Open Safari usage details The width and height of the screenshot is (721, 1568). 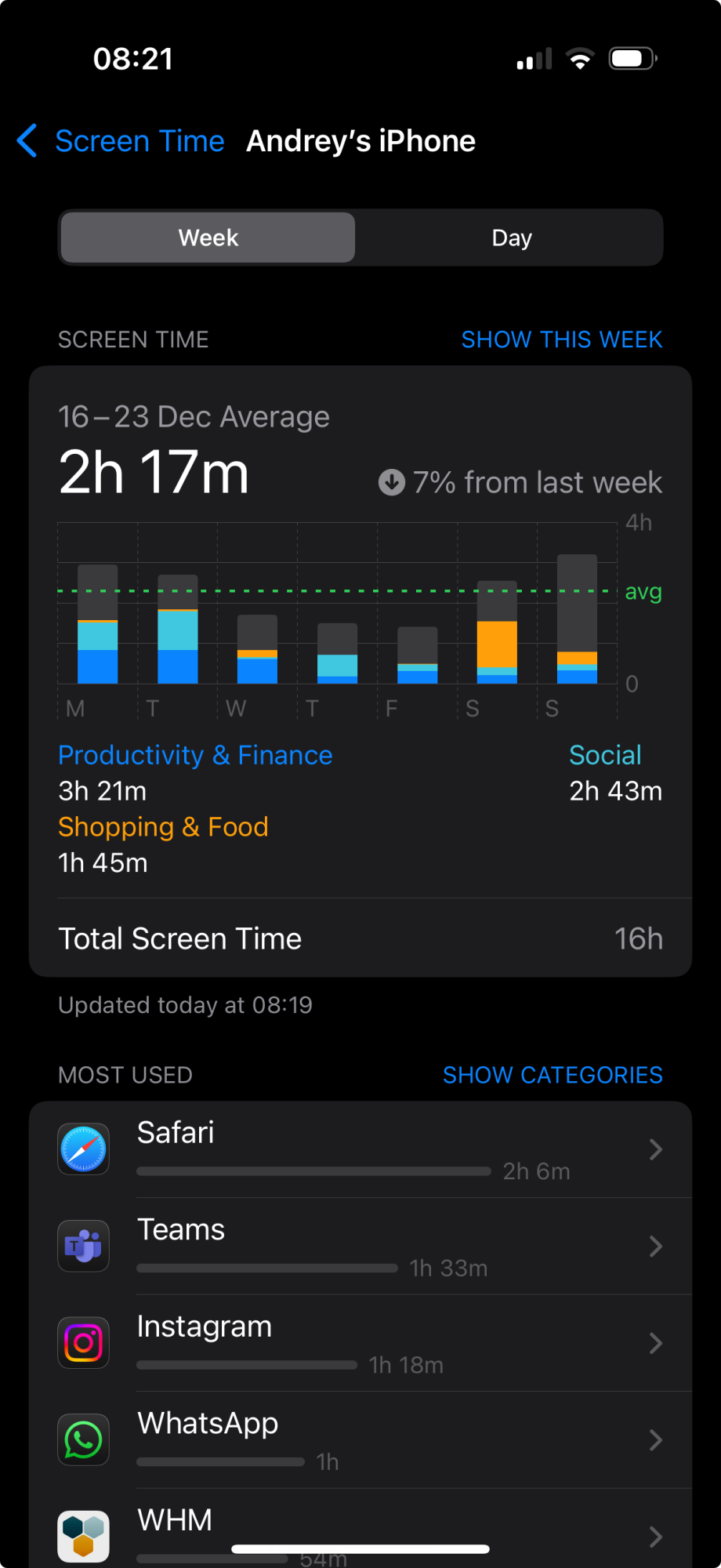pyautogui.click(x=360, y=1149)
